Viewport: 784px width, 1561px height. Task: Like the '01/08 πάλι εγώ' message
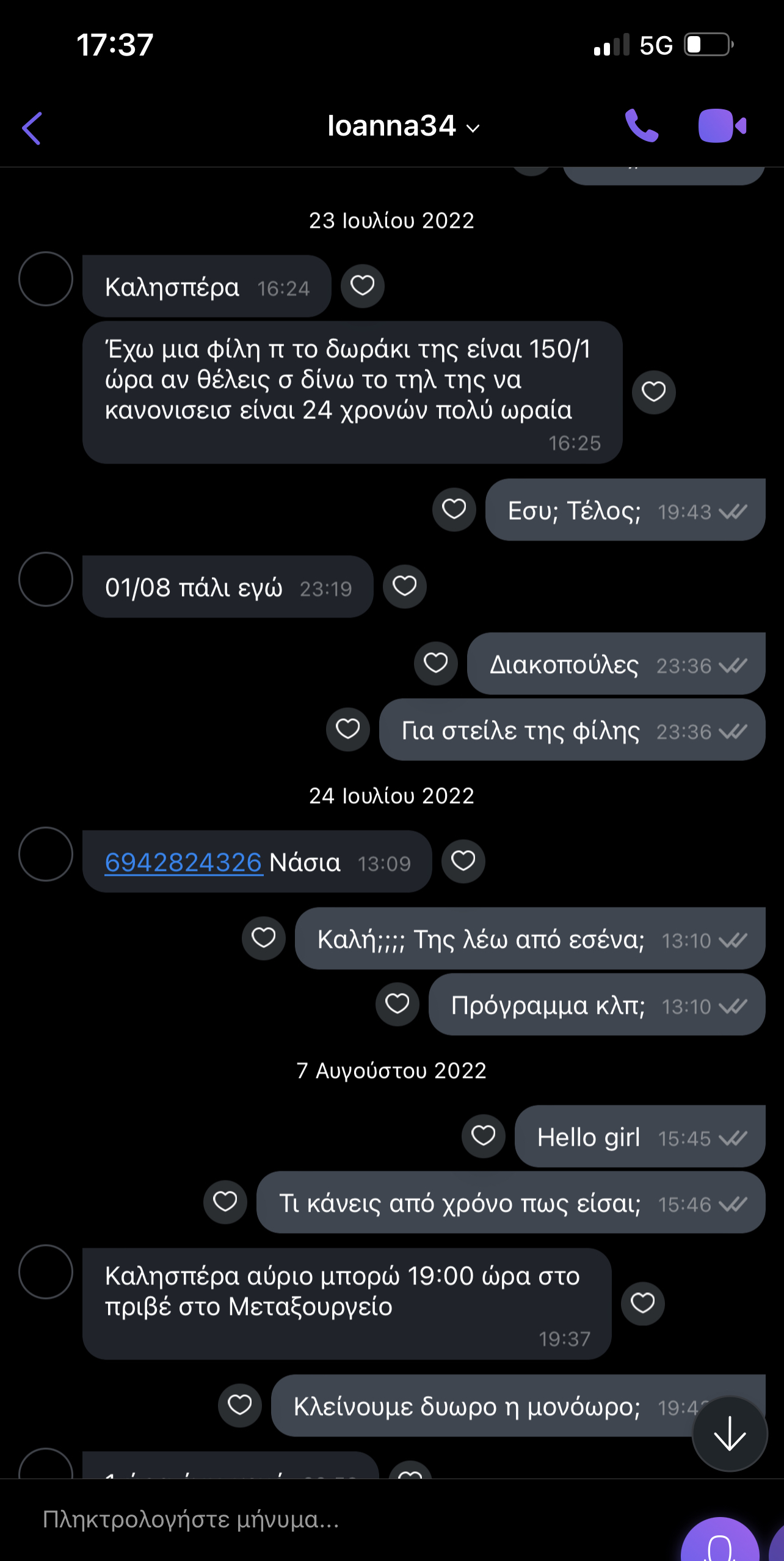[x=404, y=586]
